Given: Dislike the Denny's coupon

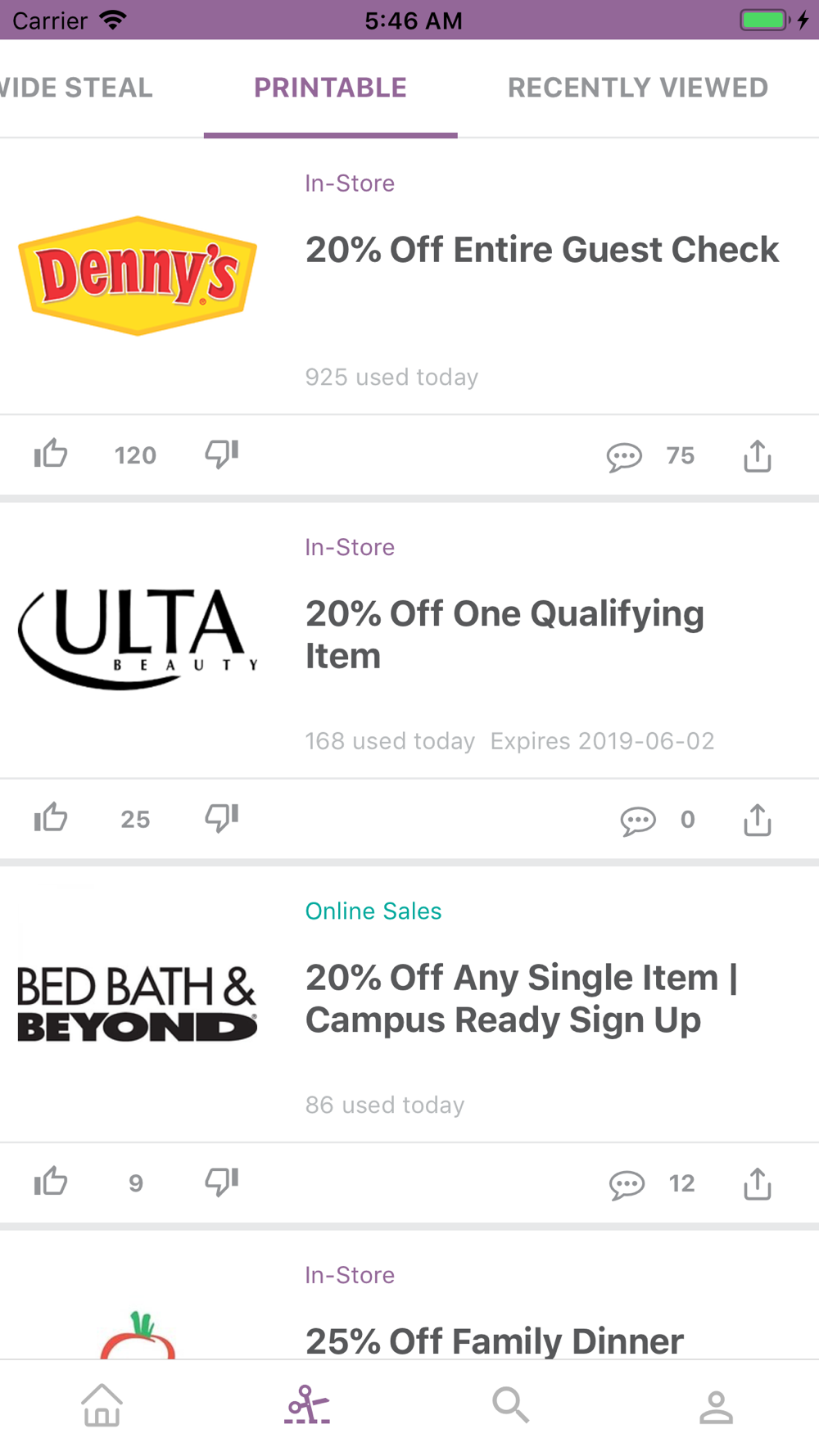Looking at the screenshot, I should coord(221,454).
